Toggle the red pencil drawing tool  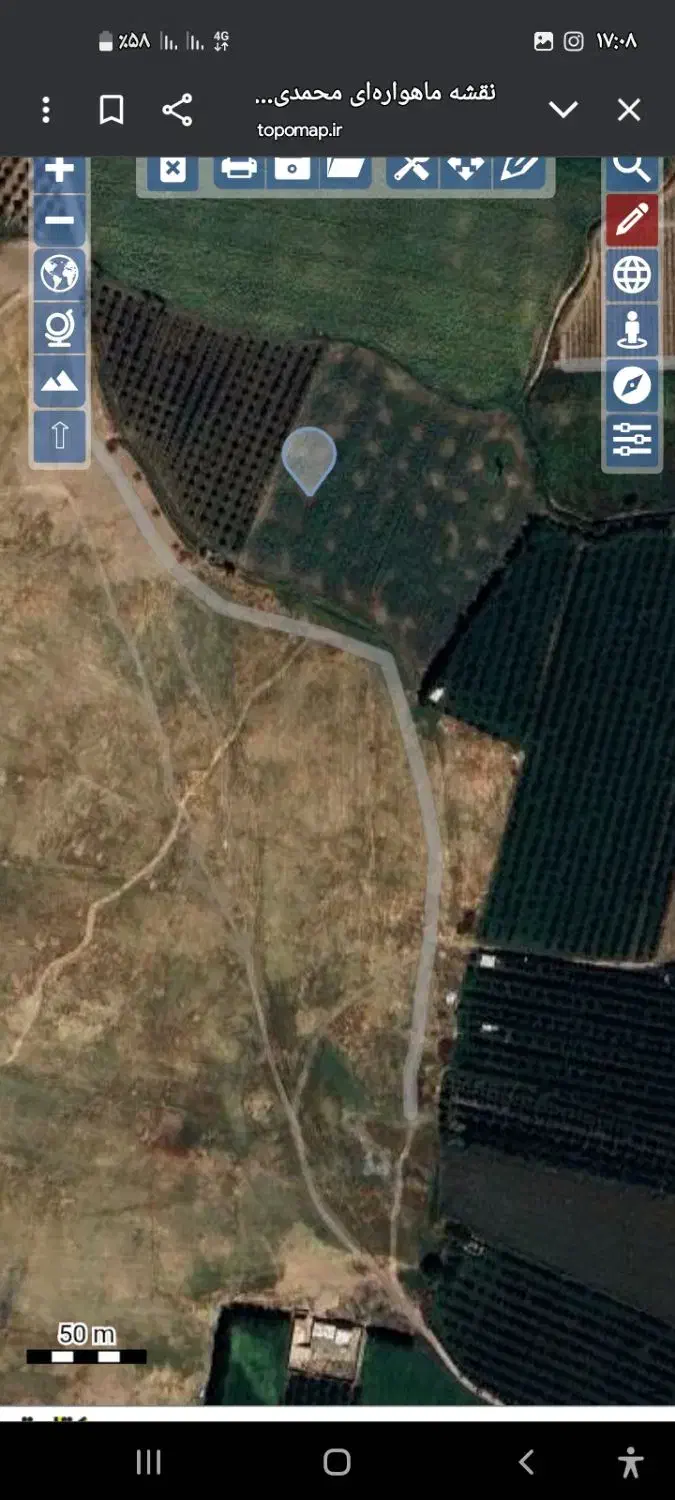631,220
